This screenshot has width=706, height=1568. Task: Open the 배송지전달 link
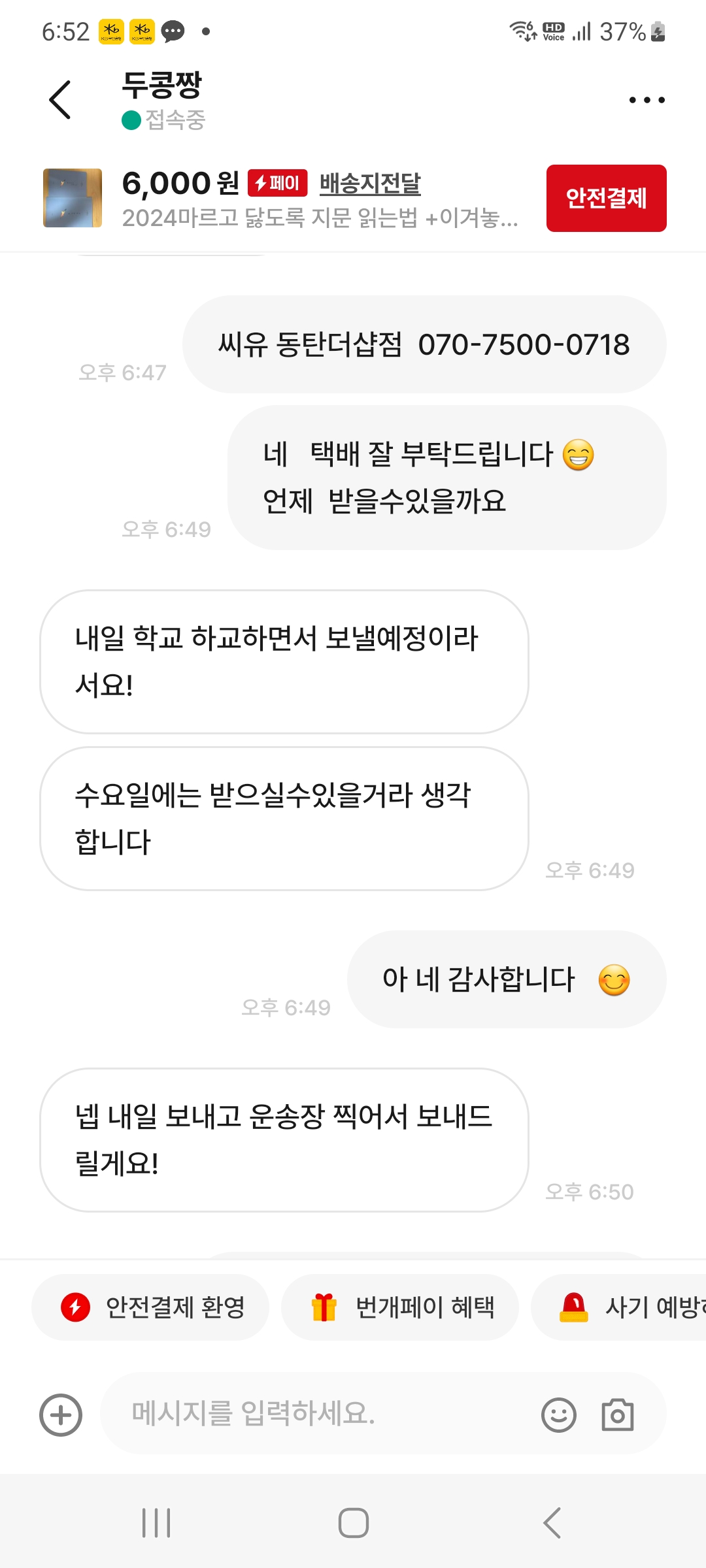pyautogui.click(x=370, y=183)
